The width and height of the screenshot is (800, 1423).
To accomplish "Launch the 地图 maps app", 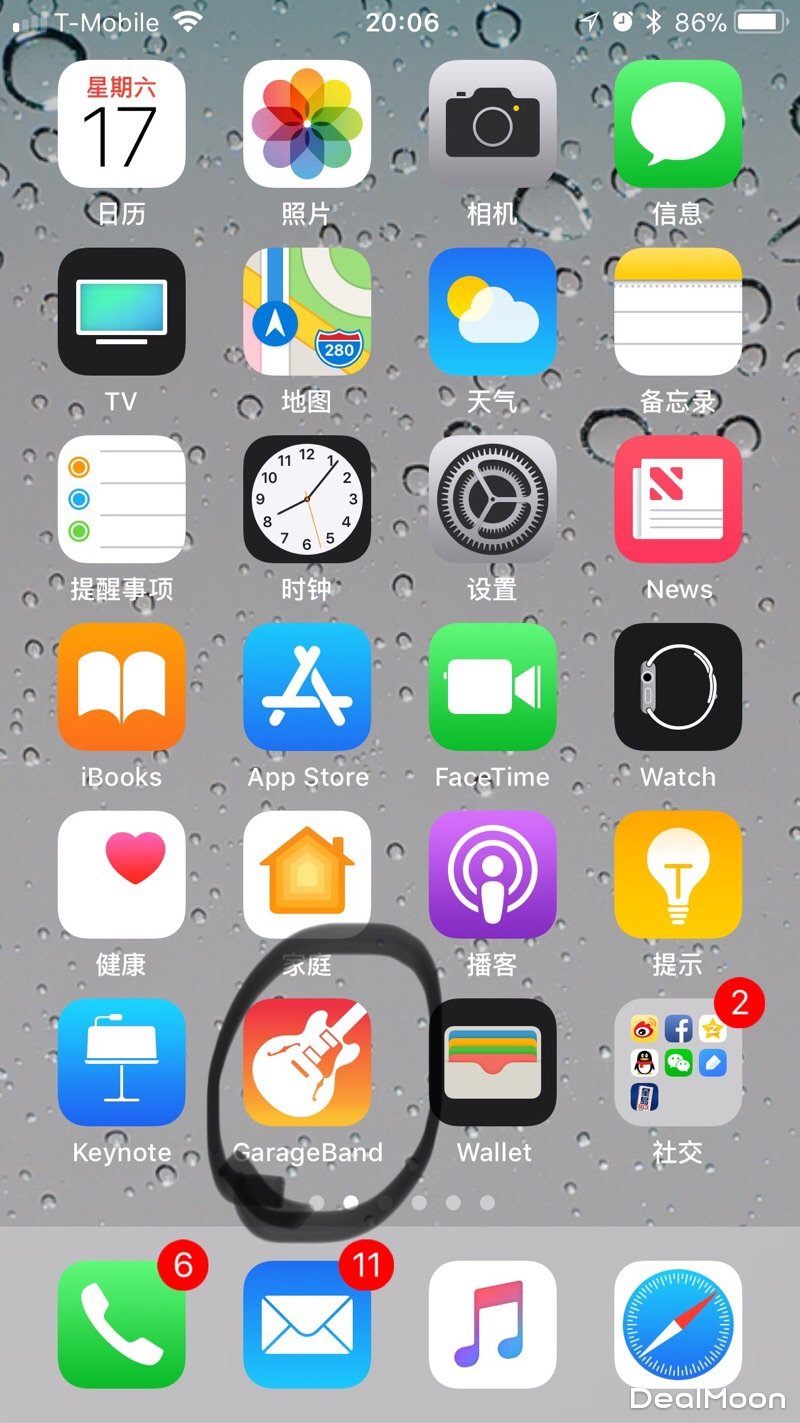I will pyautogui.click(x=307, y=311).
